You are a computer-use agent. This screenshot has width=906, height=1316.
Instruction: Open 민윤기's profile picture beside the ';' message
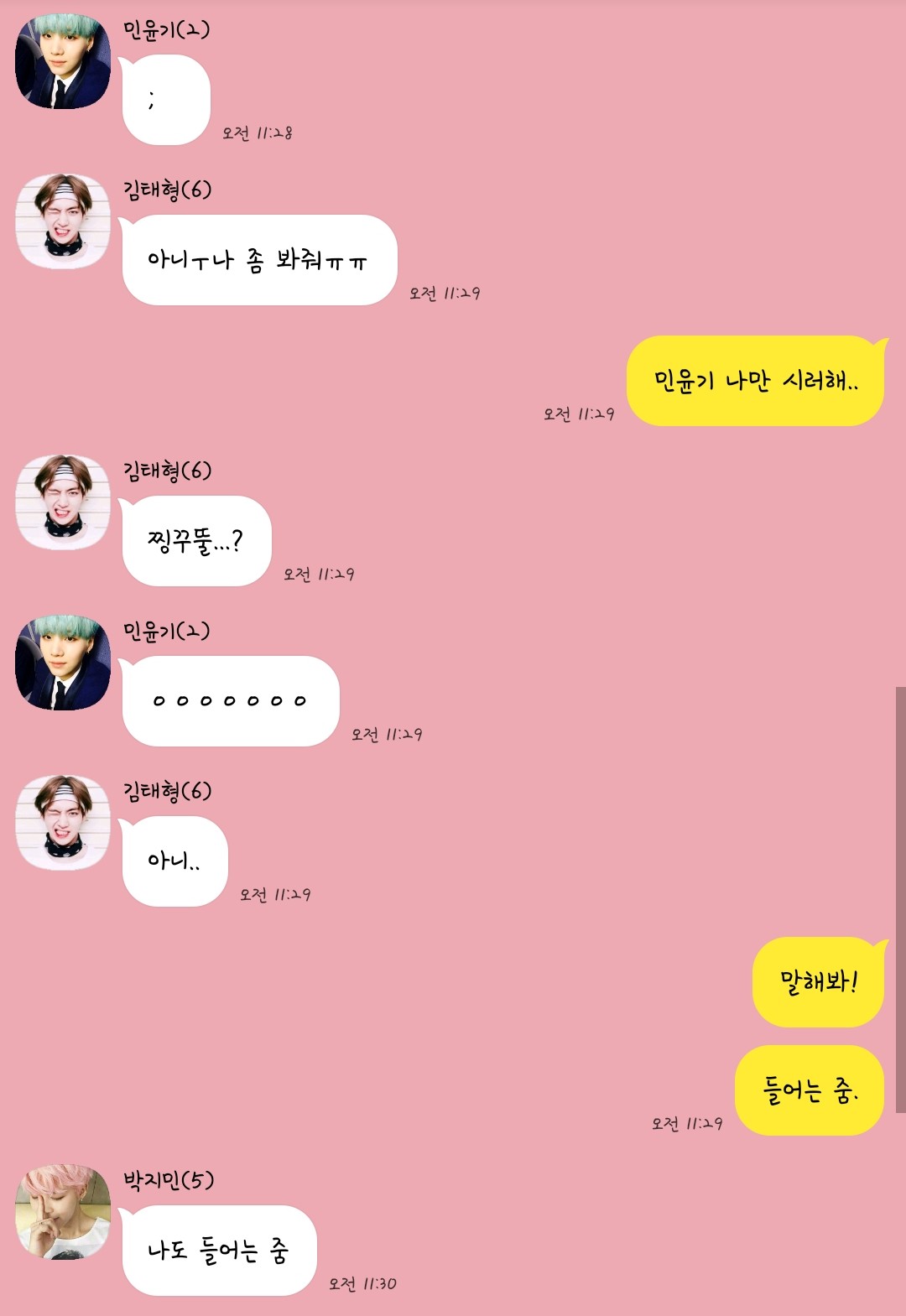(63, 61)
